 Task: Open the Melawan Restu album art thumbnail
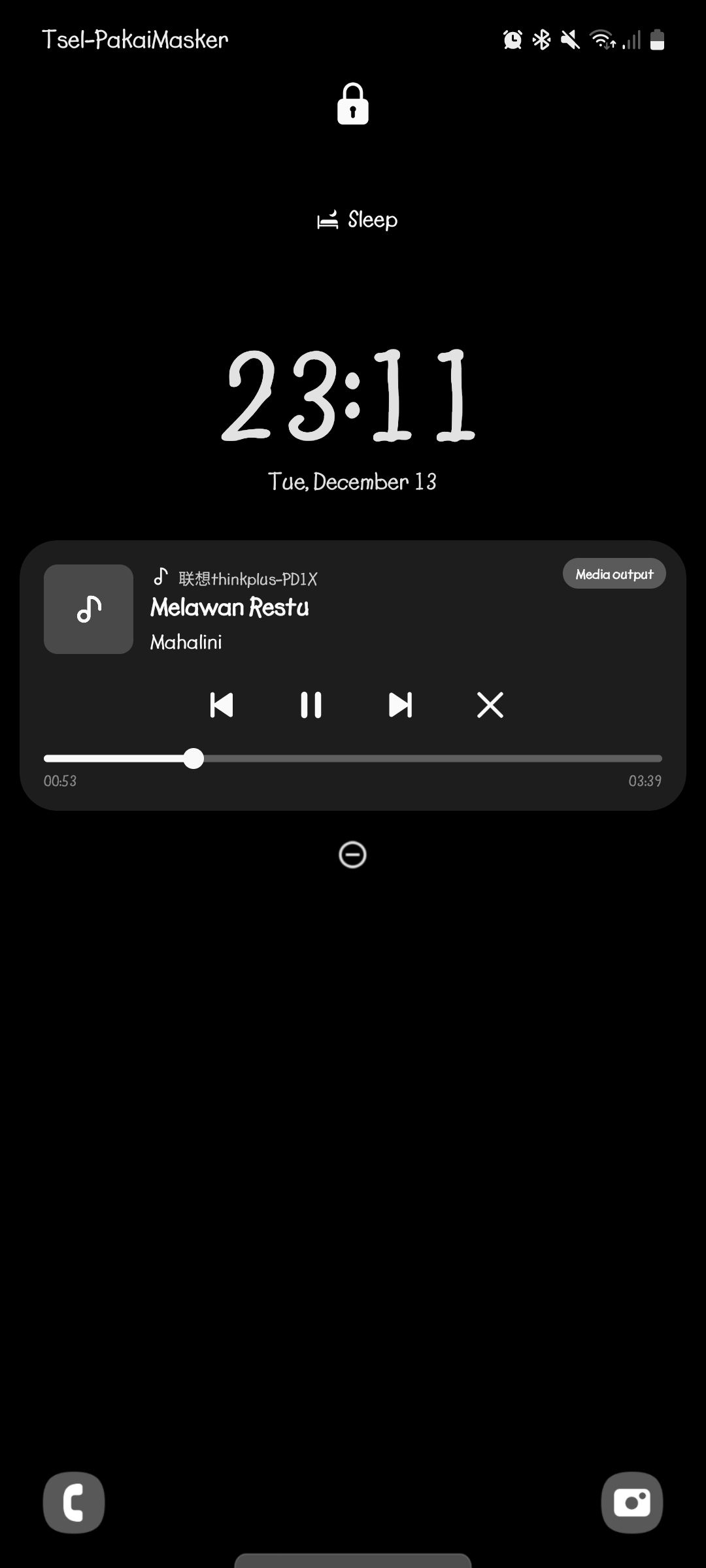[88, 609]
